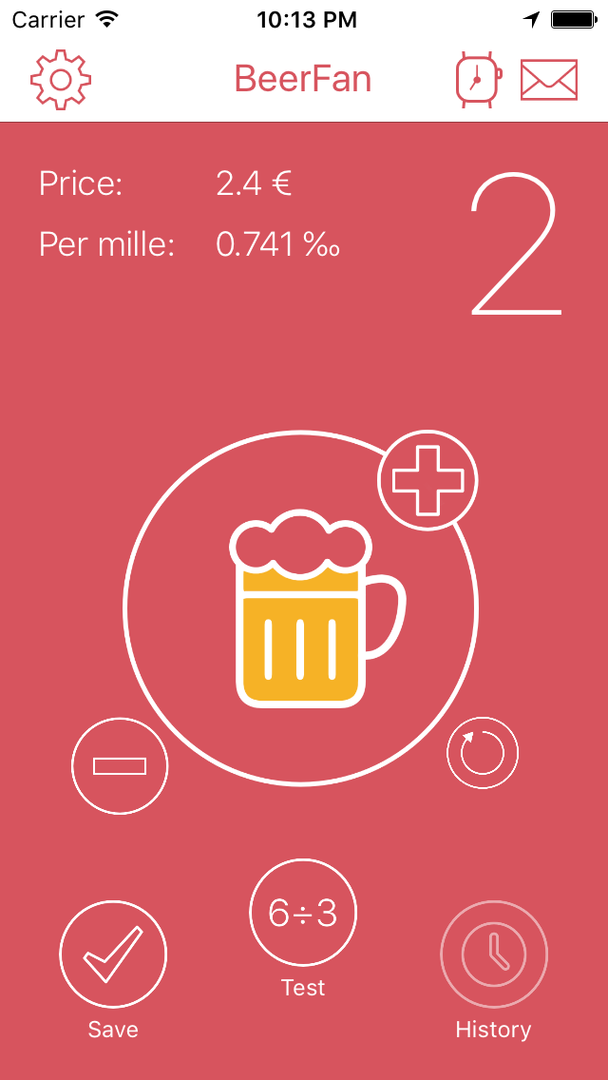Image resolution: width=608 pixels, height=1080 pixels.
Task: Remove one beer with the minus button
Action: 120,766
